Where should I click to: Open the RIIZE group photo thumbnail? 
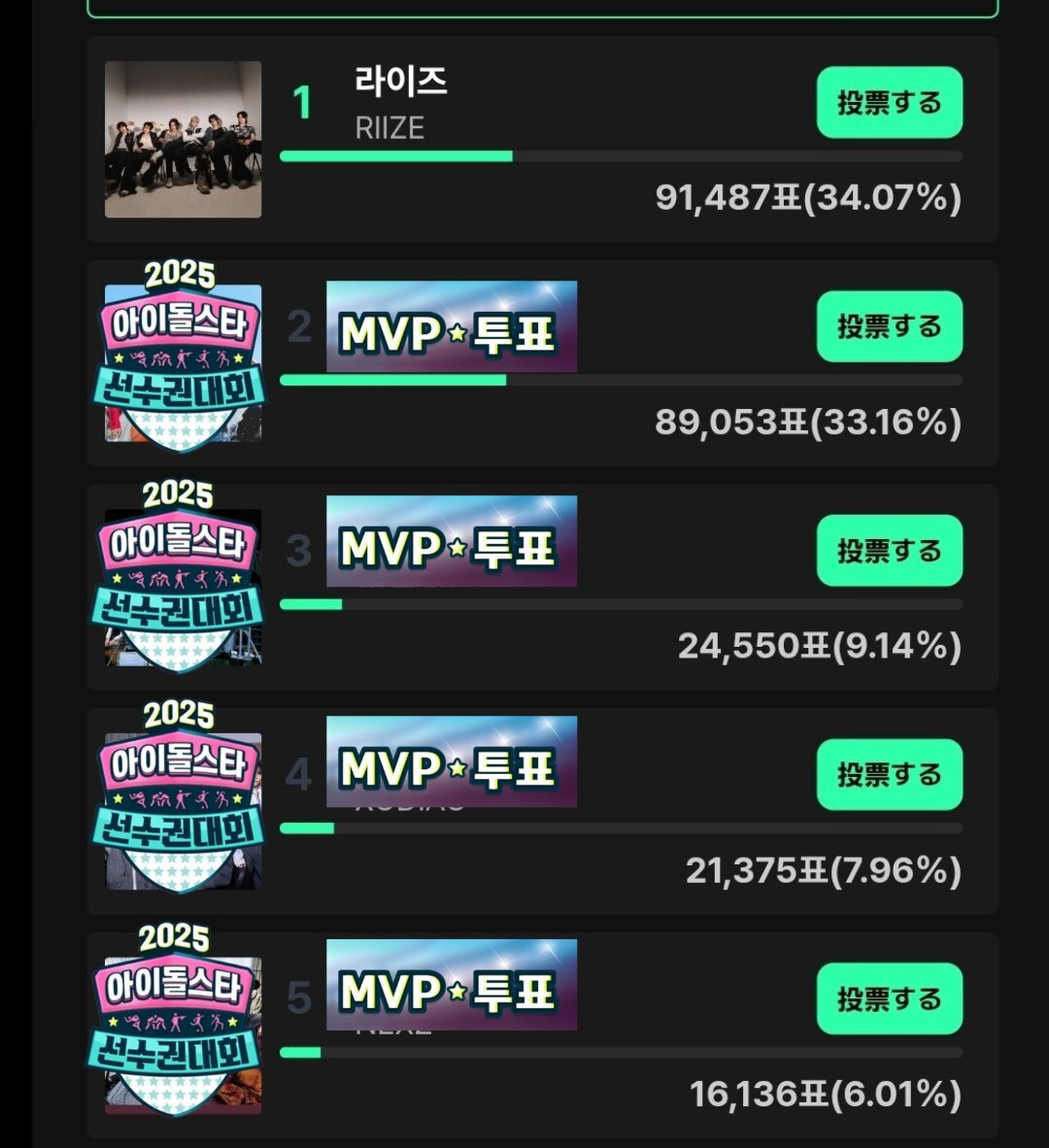point(183,139)
